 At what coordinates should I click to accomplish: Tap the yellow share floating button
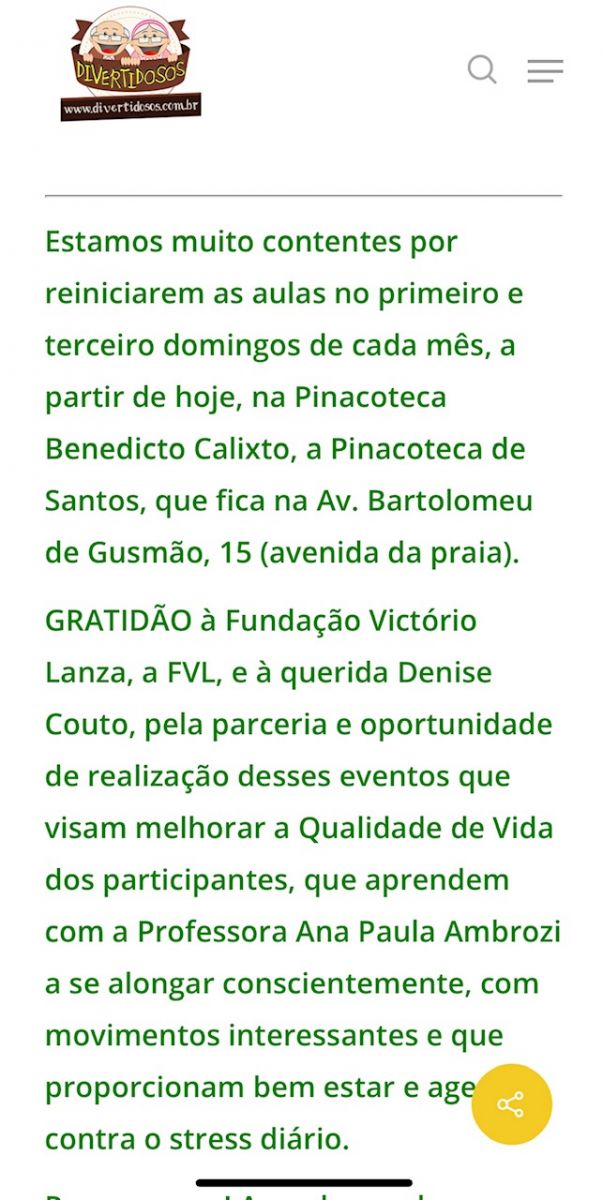pyautogui.click(x=511, y=1104)
